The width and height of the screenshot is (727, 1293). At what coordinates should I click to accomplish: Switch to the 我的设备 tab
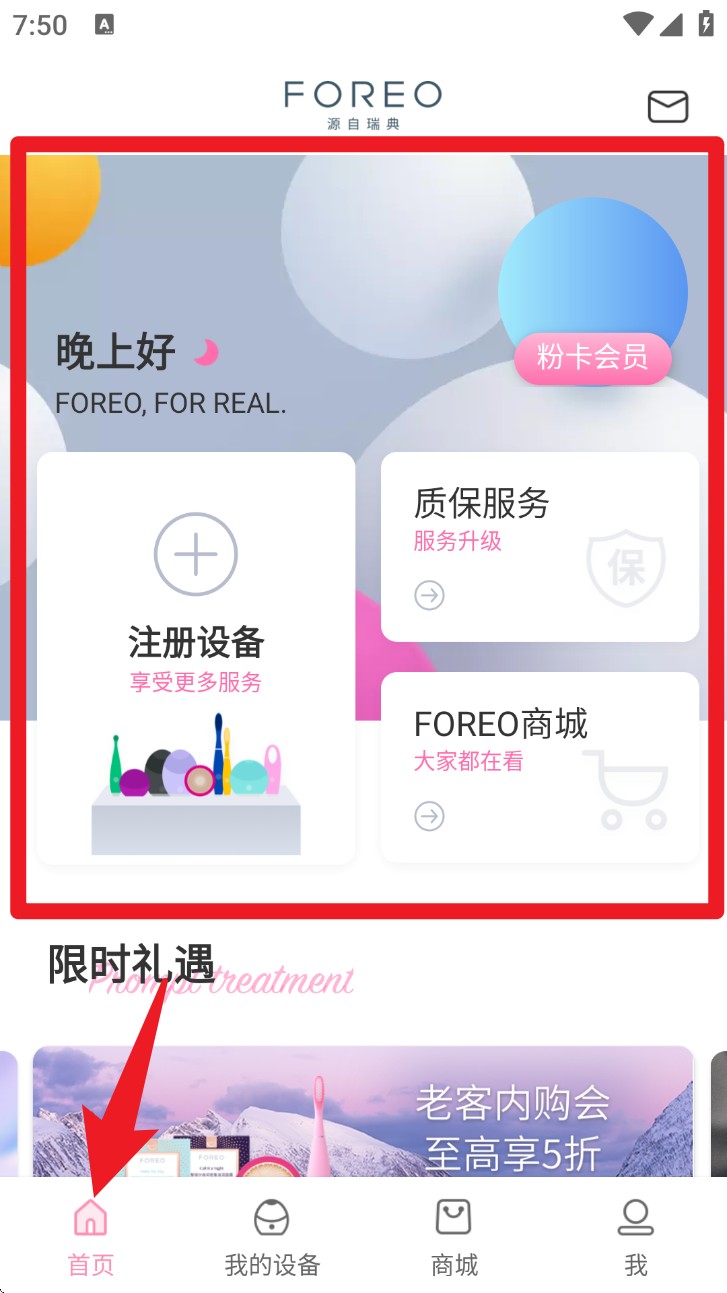point(272,1238)
